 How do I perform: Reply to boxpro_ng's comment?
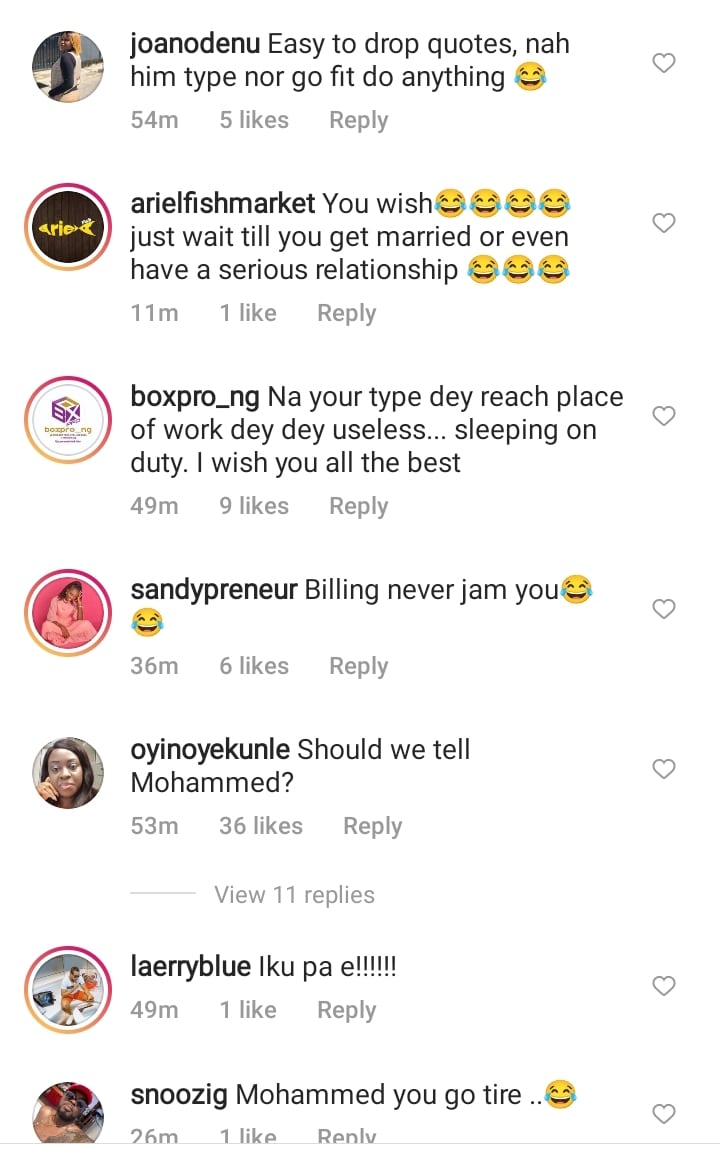pos(358,506)
